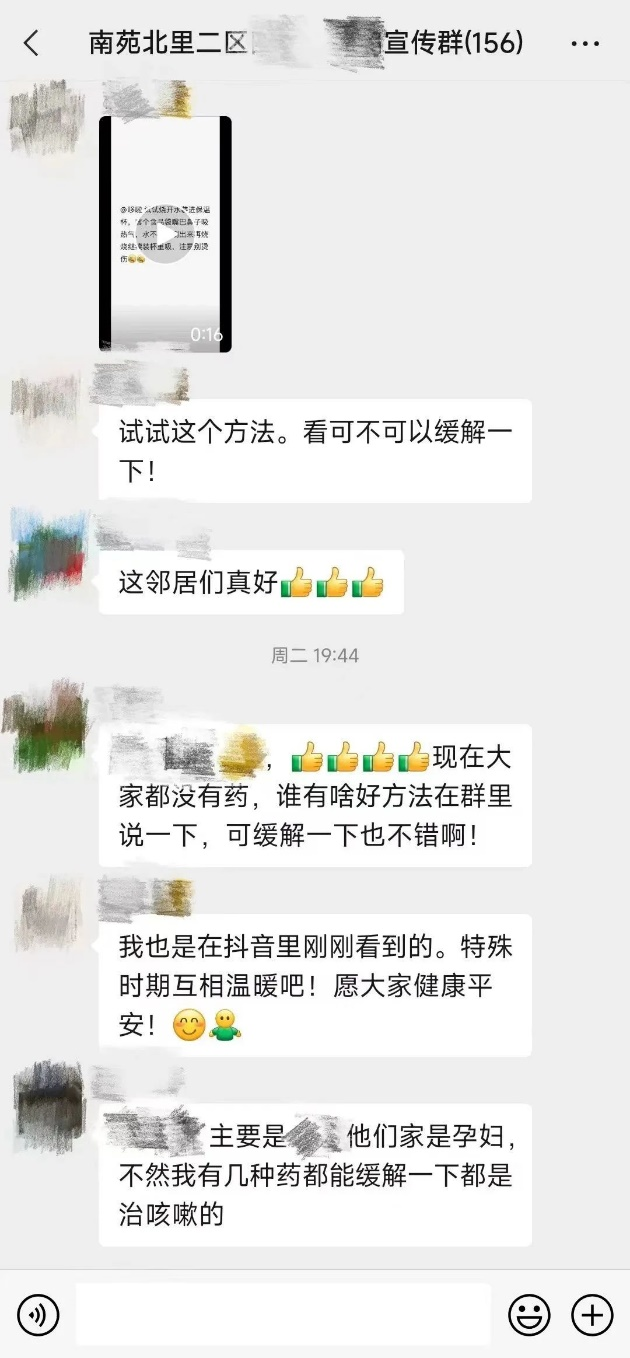Switch to voice message input
The width and height of the screenshot is (630, 1358).
38,1314
